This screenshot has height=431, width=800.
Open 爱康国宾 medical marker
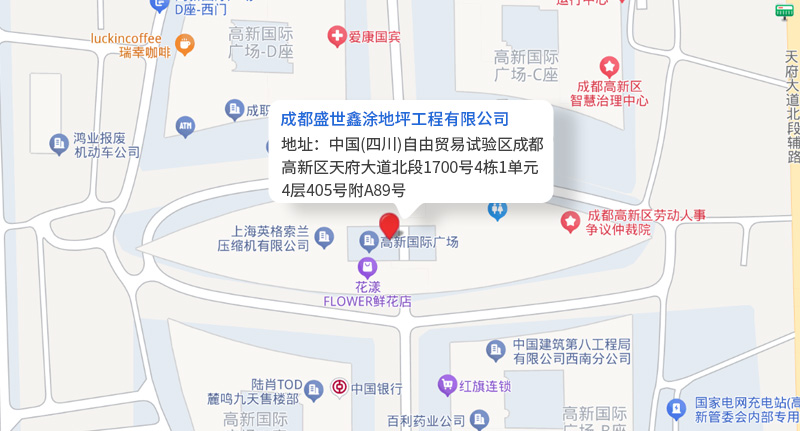(x=337, y=37)
